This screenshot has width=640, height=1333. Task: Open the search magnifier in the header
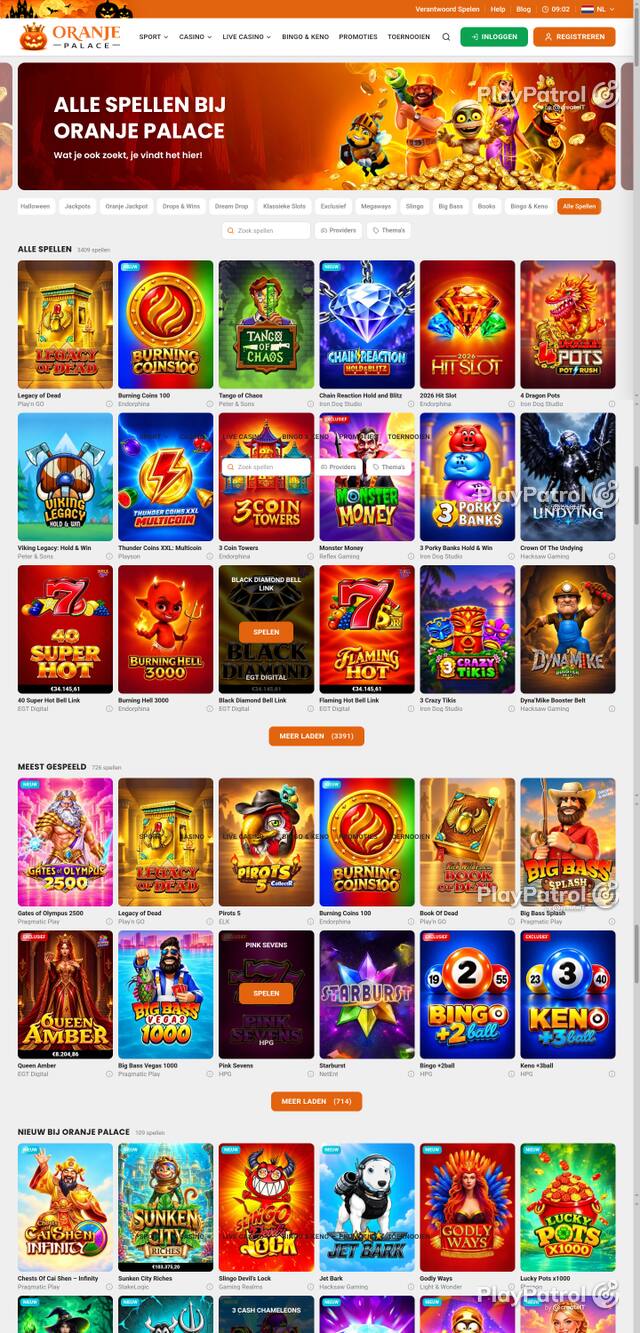446,37
